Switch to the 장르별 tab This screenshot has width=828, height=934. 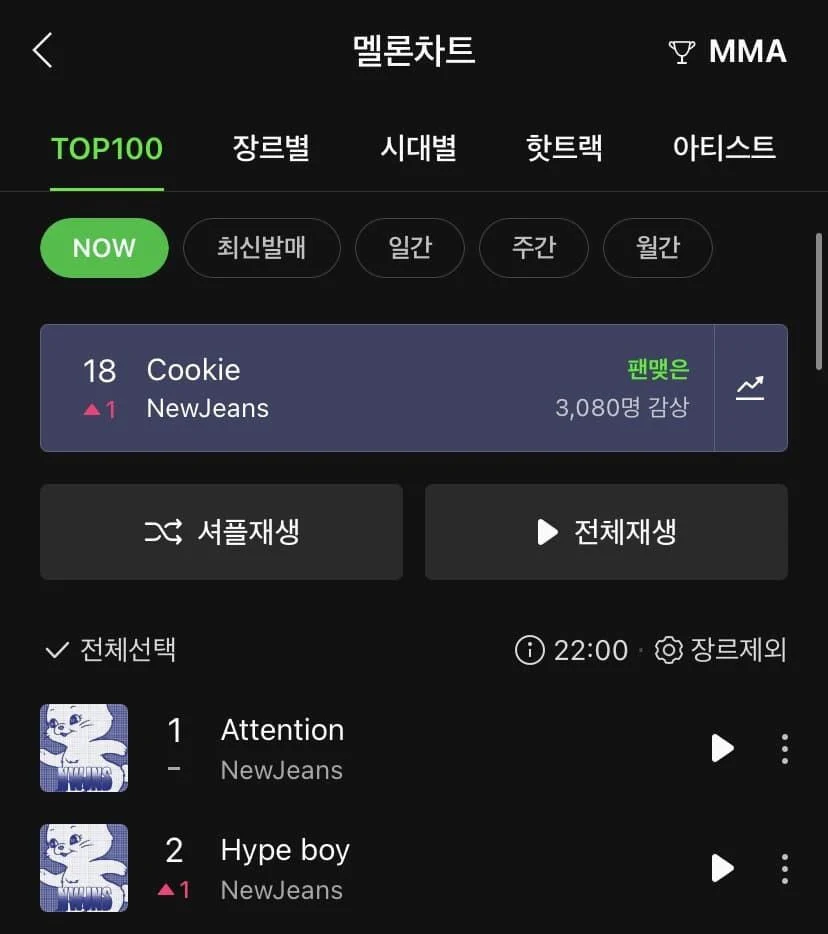[x=271, y=148]
